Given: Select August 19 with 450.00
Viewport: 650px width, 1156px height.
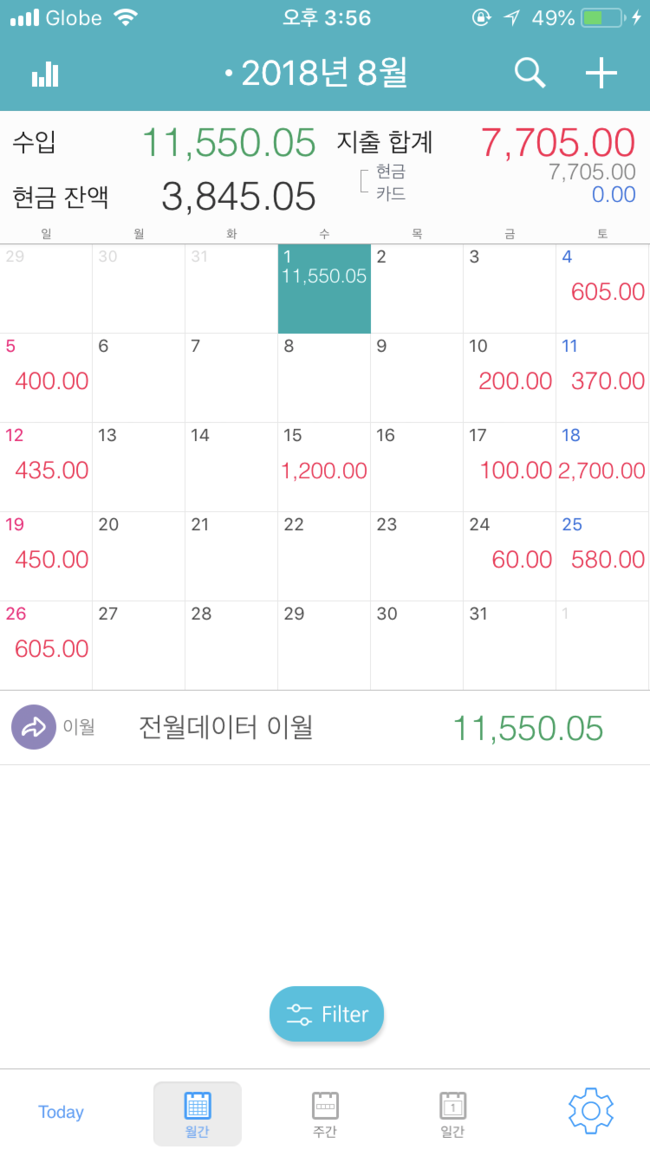Looking at the screenshot, I should [46, 556].
